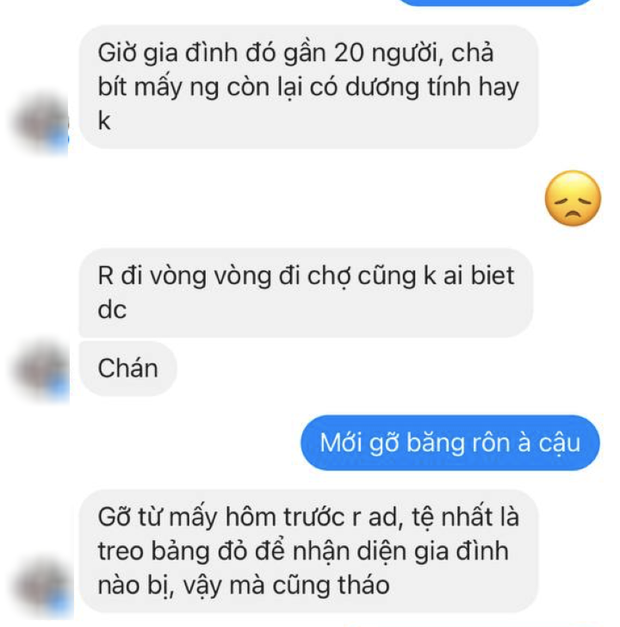Screen dimensions: 620x627
Task: Open sender's avatar beside the "Chán" message
Action: pos(41,369)
